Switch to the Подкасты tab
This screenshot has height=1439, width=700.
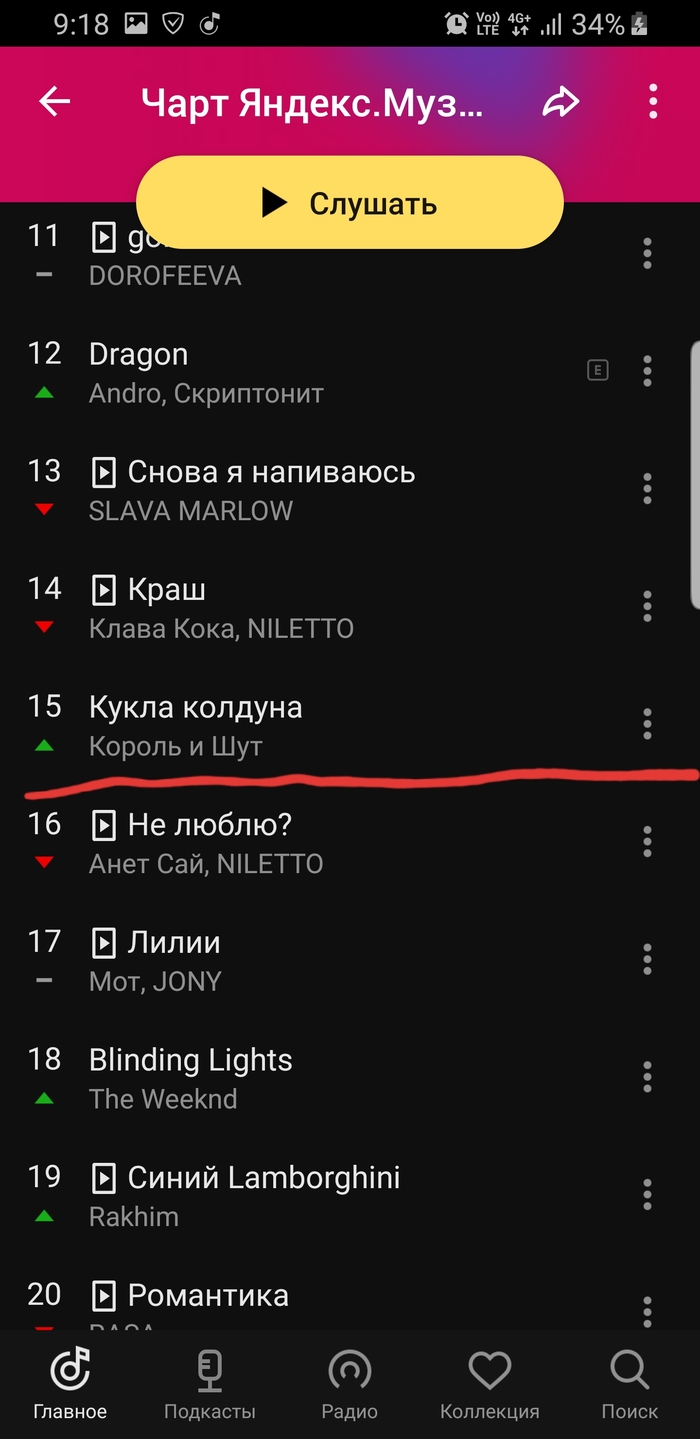click(209, 1385)
